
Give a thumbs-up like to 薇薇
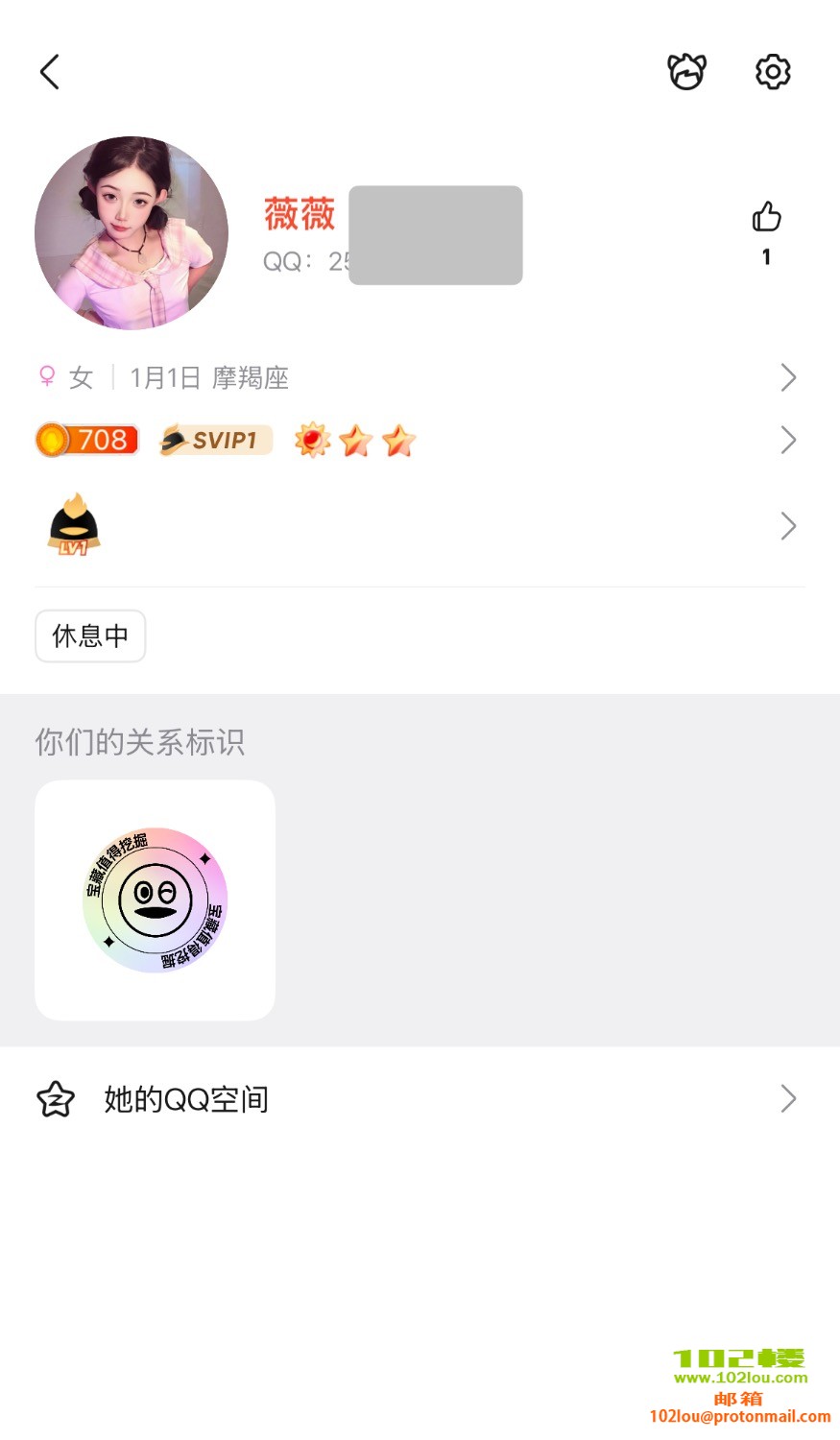[x=766, y=218]
